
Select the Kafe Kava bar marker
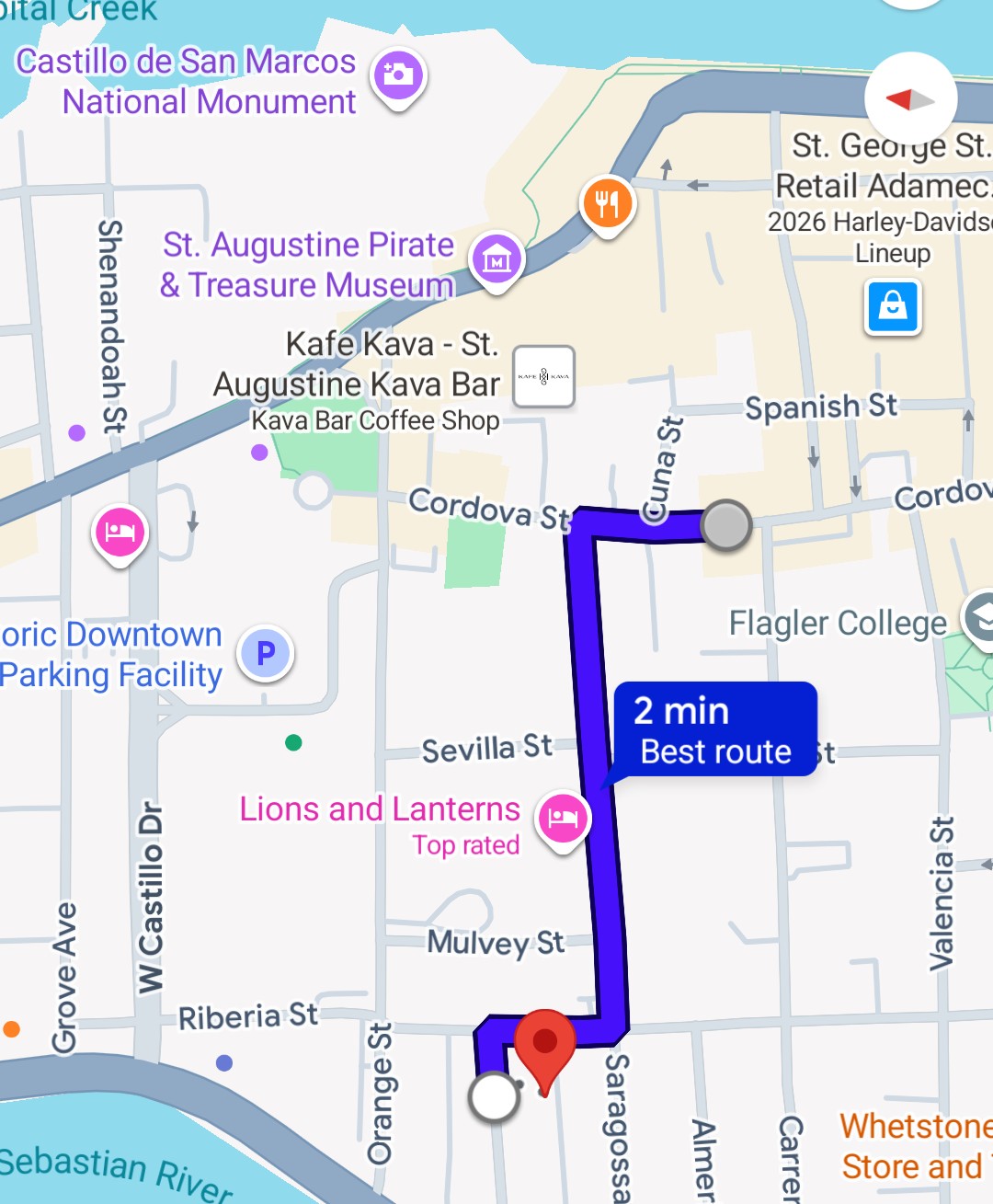(543, 376)
